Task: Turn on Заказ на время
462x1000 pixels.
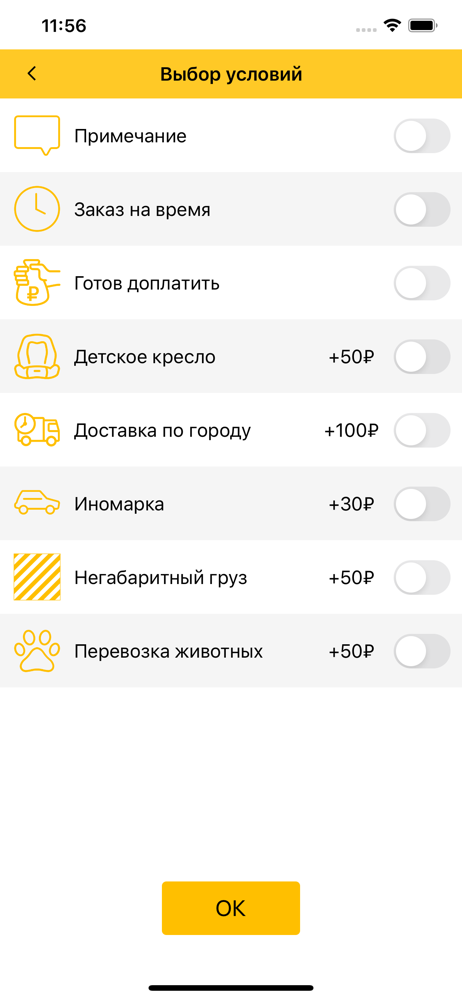Action: pos(422,209)
